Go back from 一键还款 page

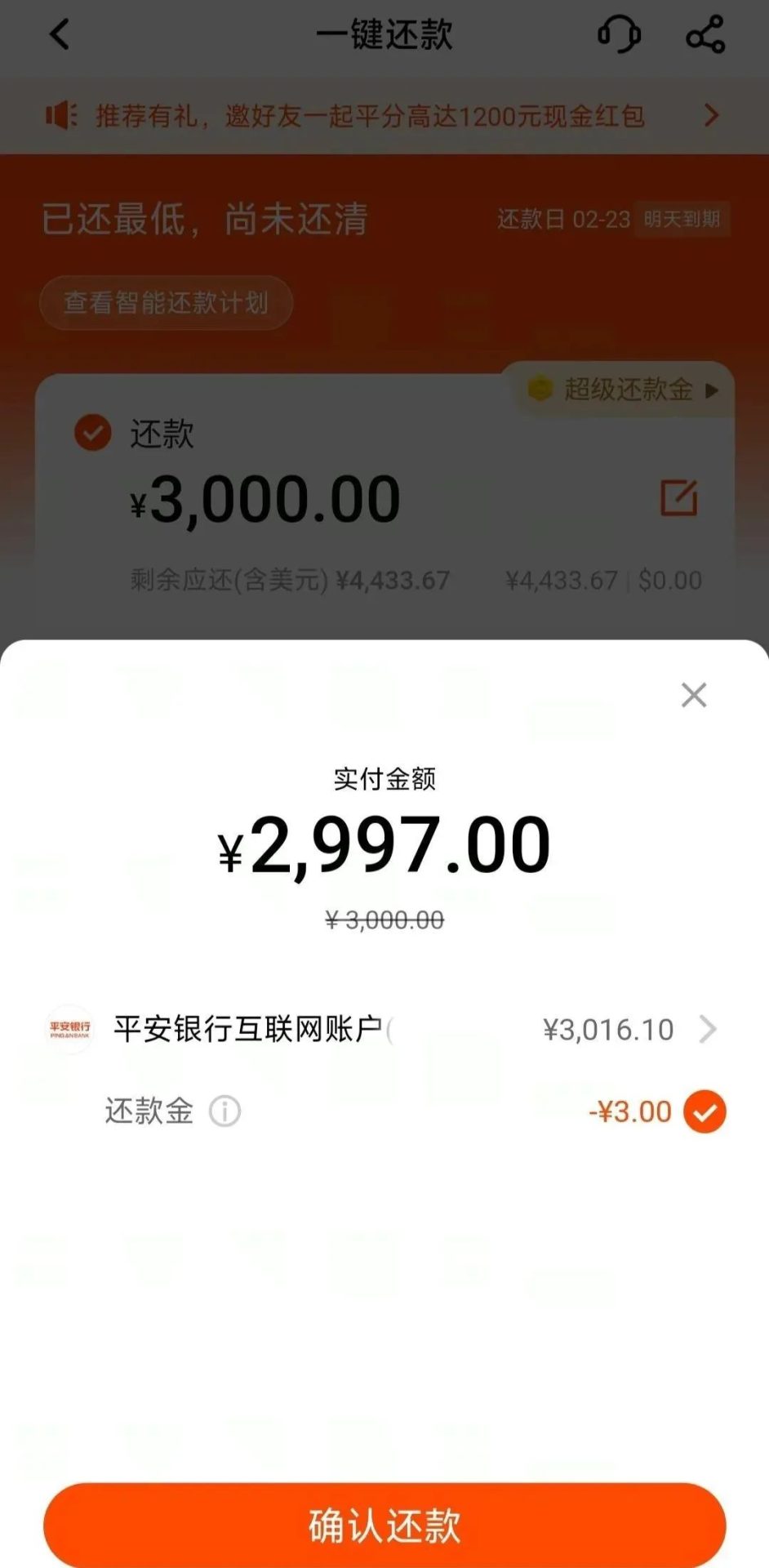click(x=60, y=34)
